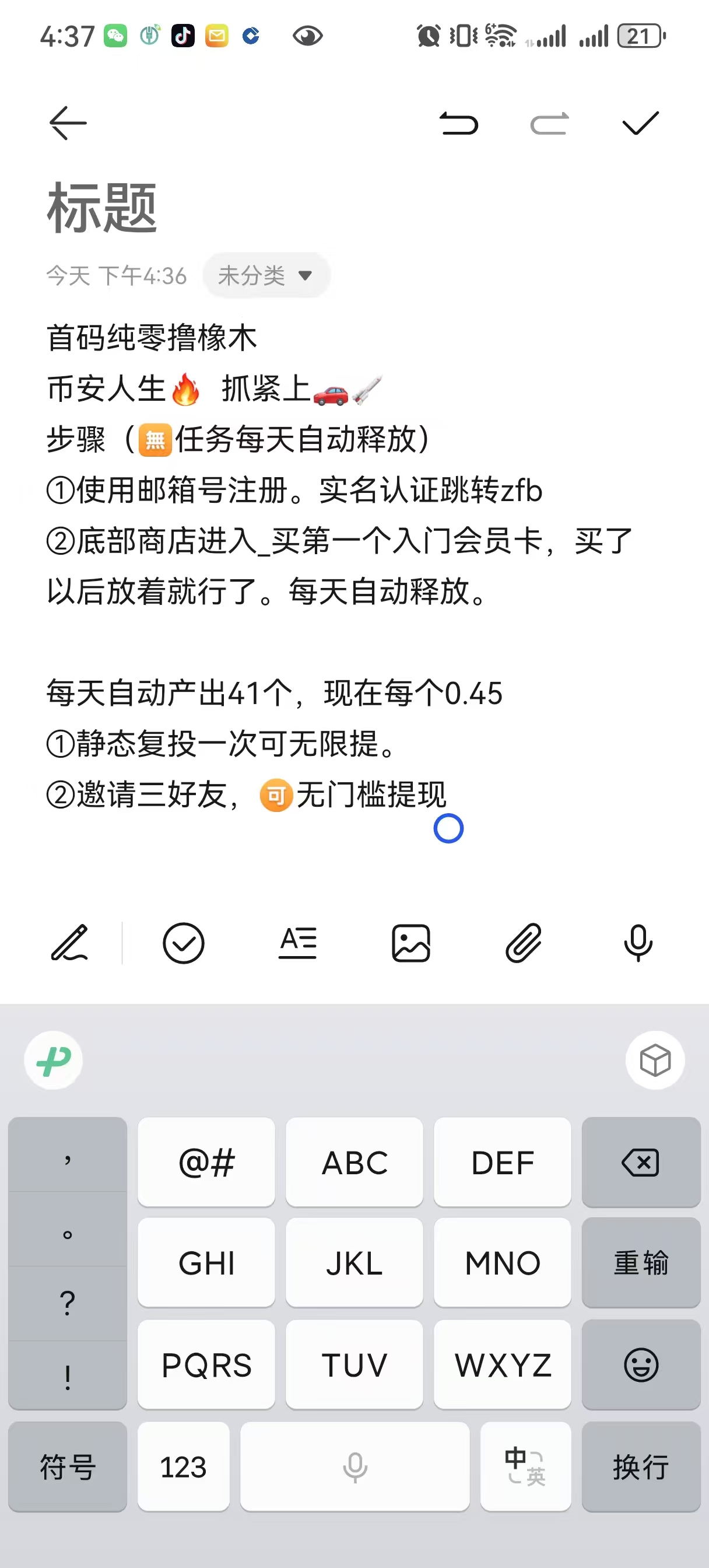The width and height of the screenshot is (709, 1568).
Task: Hit the backspace key
Action: (x=641, y=1162)
